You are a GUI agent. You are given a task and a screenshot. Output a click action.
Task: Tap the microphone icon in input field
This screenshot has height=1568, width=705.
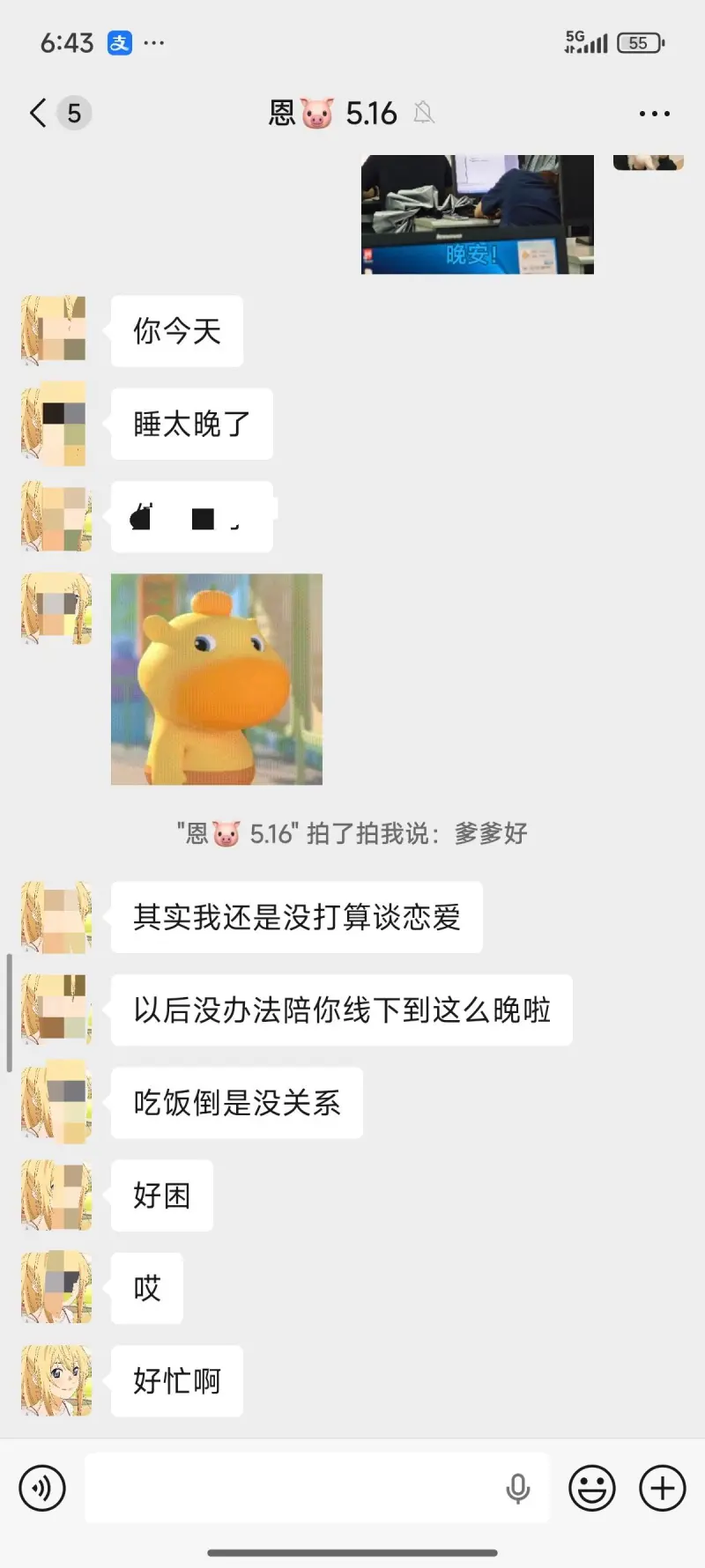[x=518, y=1488]
